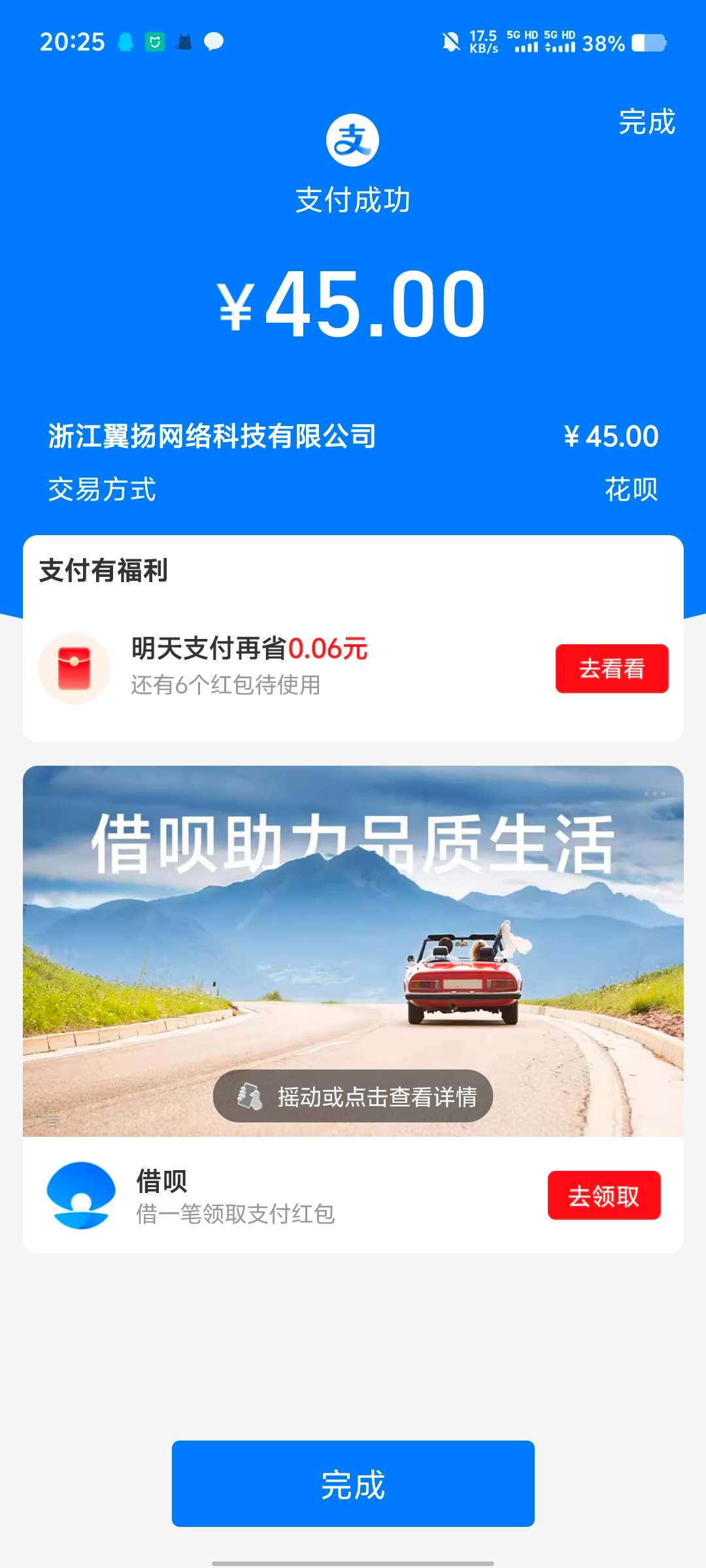Screen dimensions: 706x1568
Task: Open the 明天支付再省0.06元 red packet offer
Action: click(248, 666)
